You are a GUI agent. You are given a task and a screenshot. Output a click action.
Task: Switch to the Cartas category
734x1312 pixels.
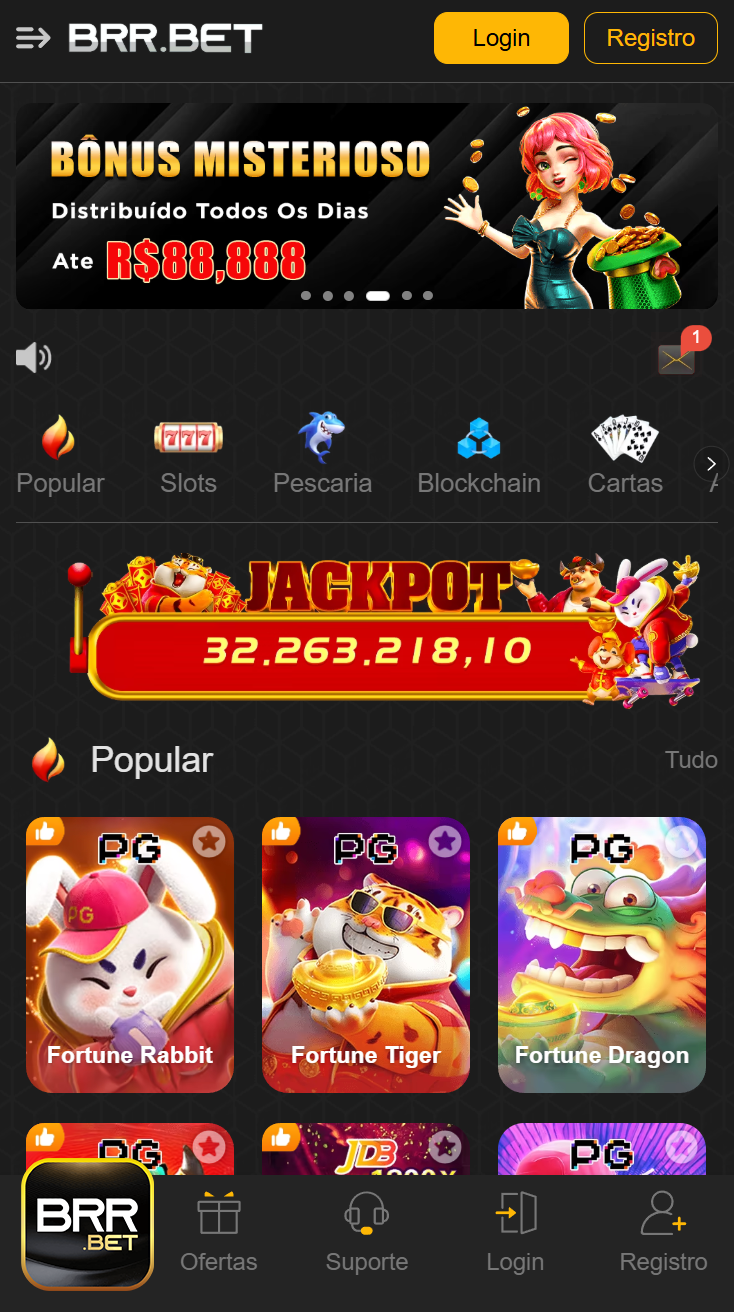coord(625,455)
